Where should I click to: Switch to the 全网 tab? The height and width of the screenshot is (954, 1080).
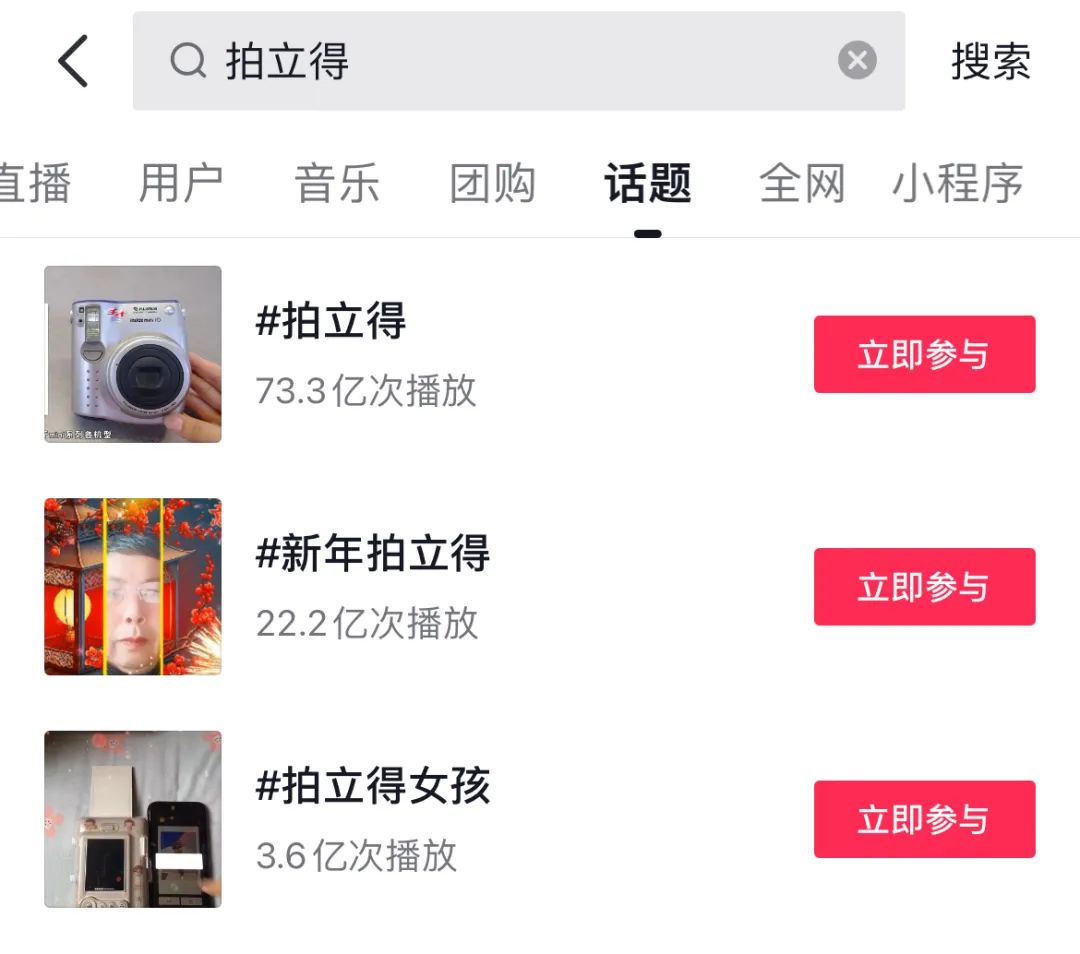click(x=802, y=184)
